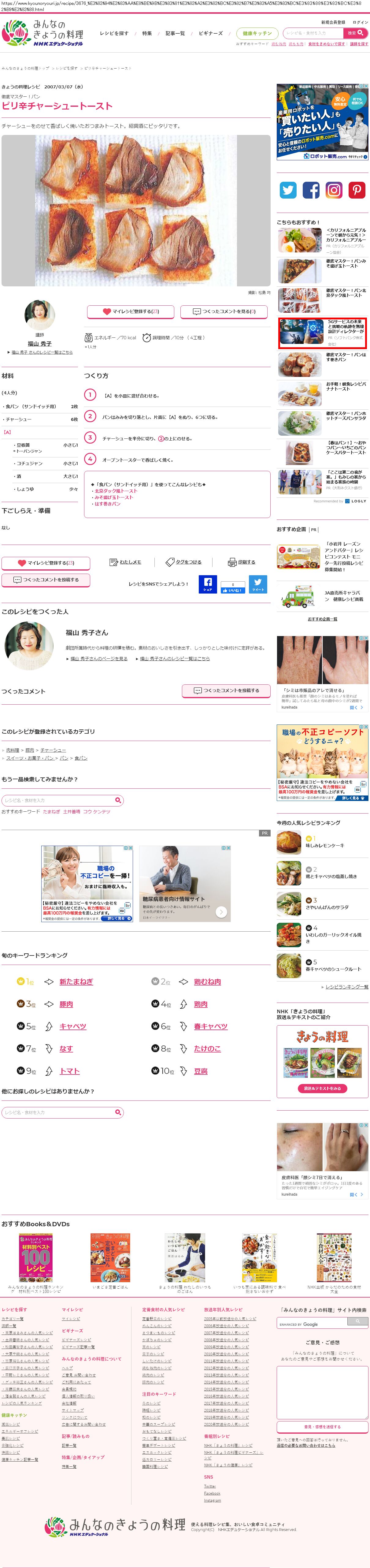The image size is (370, 1568).
Task: Open the レシピを探す navigation menu
Action: pos(114,33)
